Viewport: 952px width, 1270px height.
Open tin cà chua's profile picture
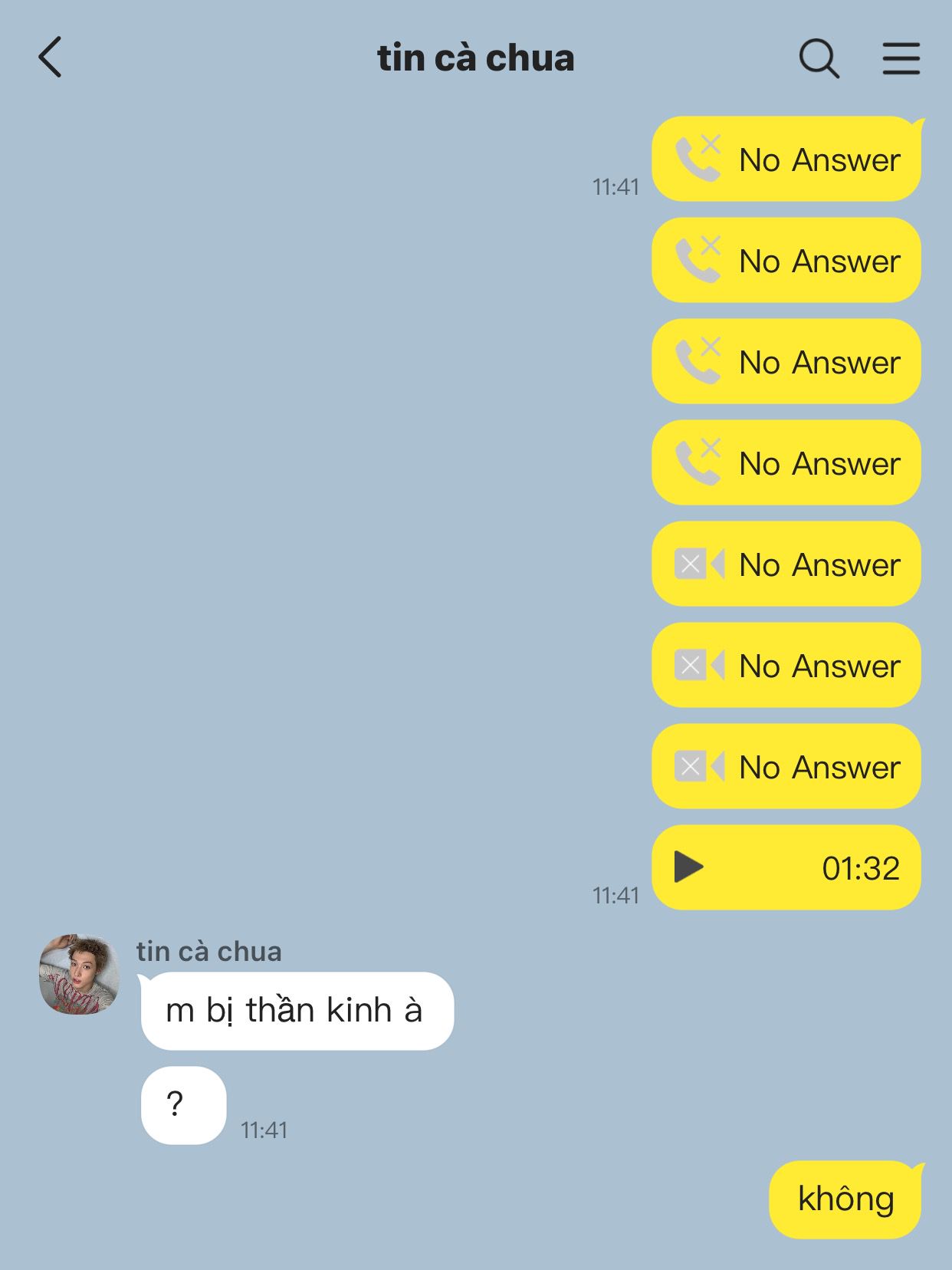pyautogui.click(x=79, y=974)
